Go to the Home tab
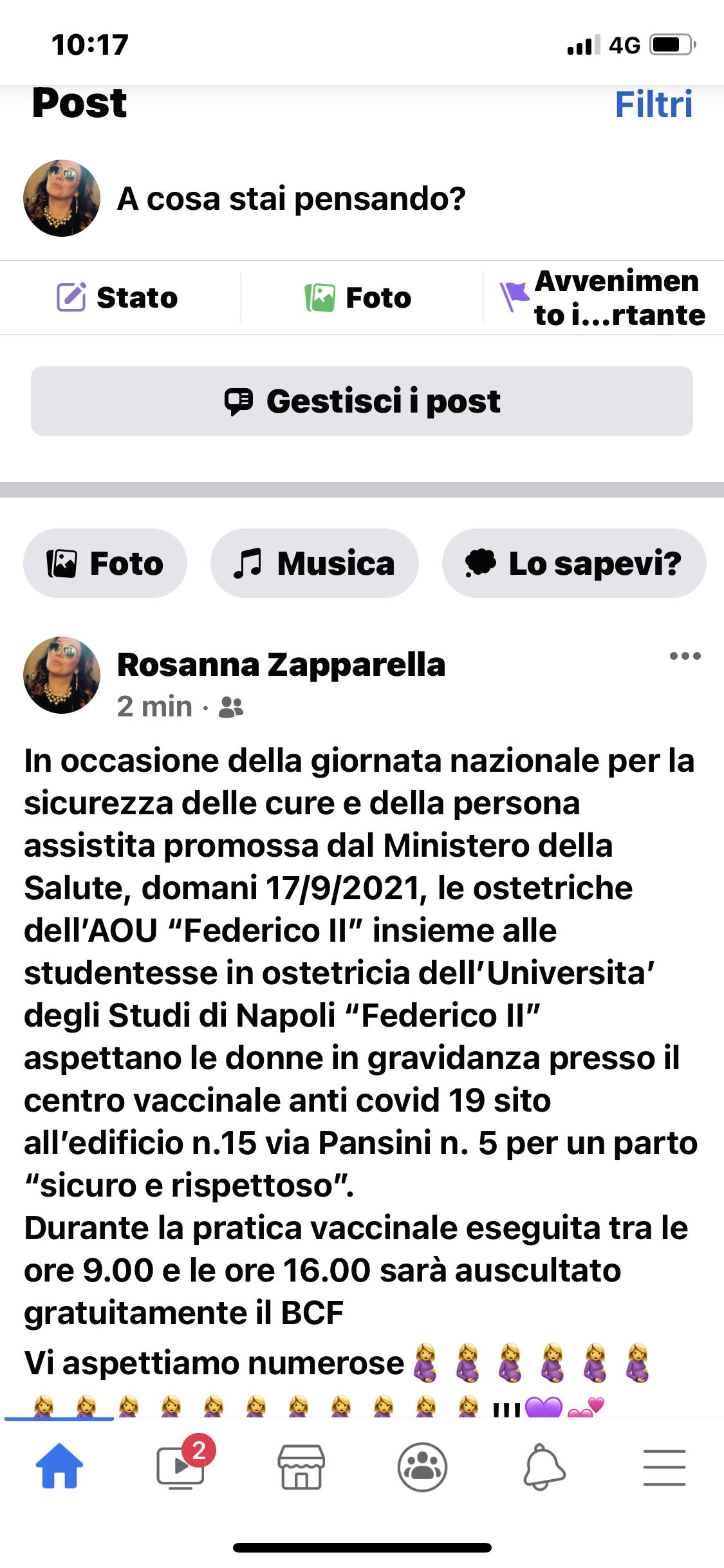724x1568 pixels. click(59, 1466)
